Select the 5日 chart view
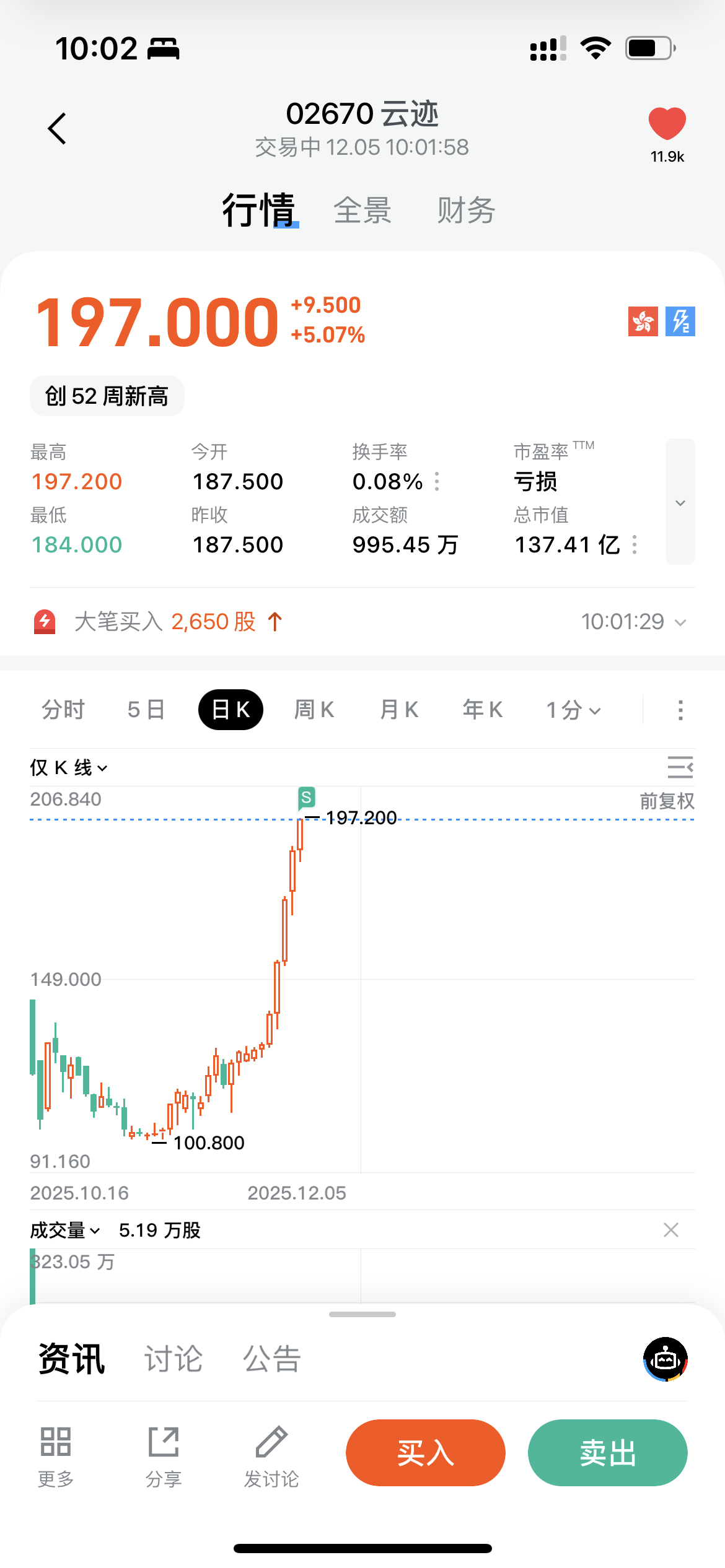Viewport: 725px width, 1568px height. (x=146, y=710)
